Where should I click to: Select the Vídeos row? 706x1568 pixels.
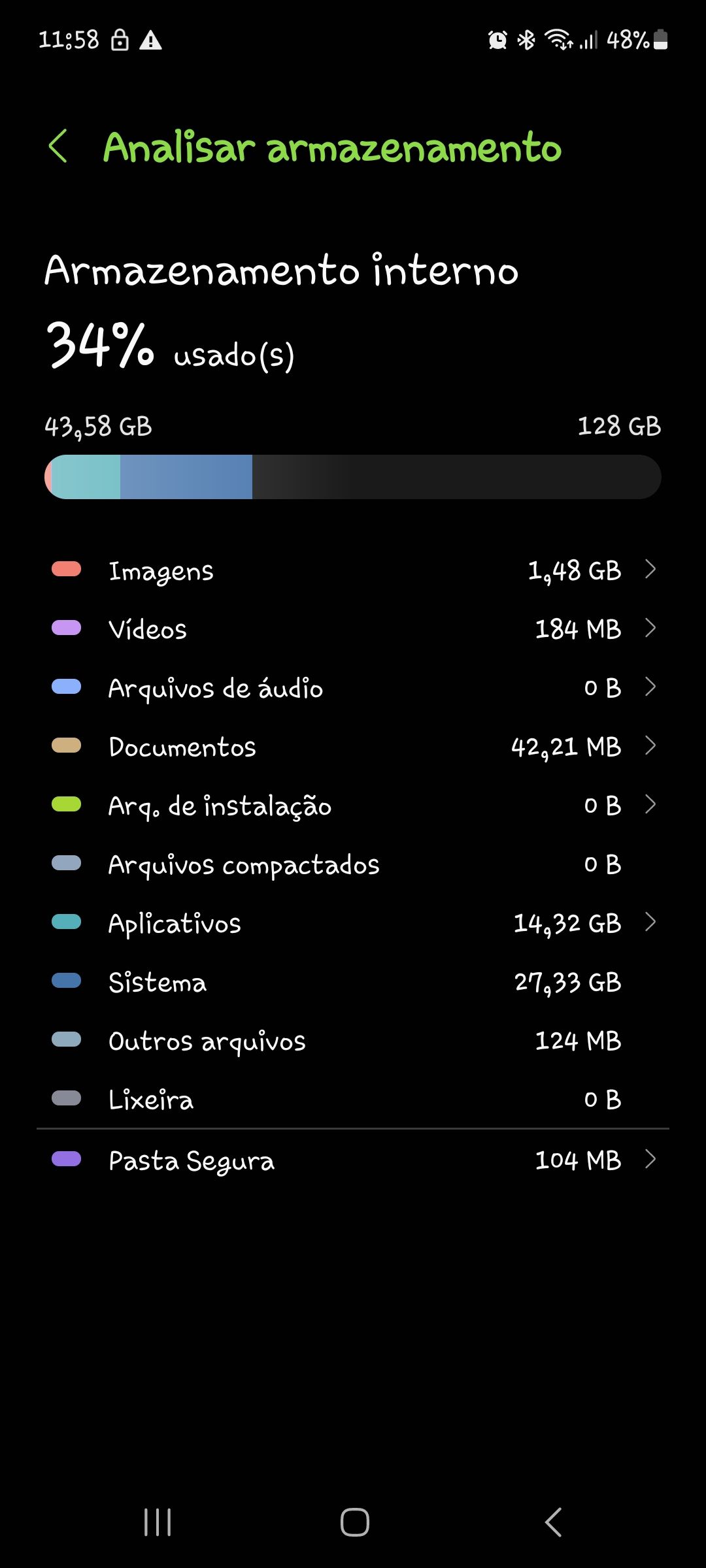[353, 628]
